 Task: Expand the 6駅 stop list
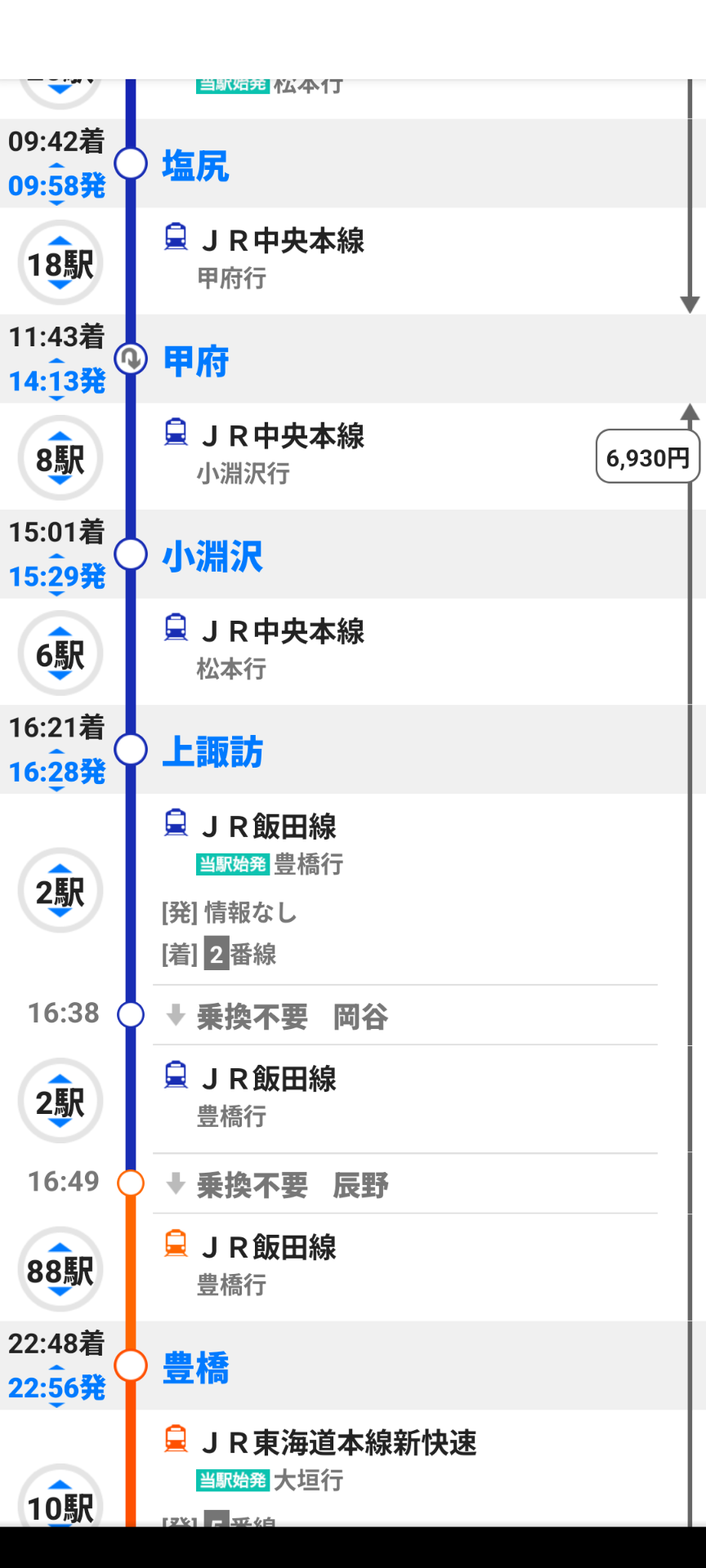(60, 654)
